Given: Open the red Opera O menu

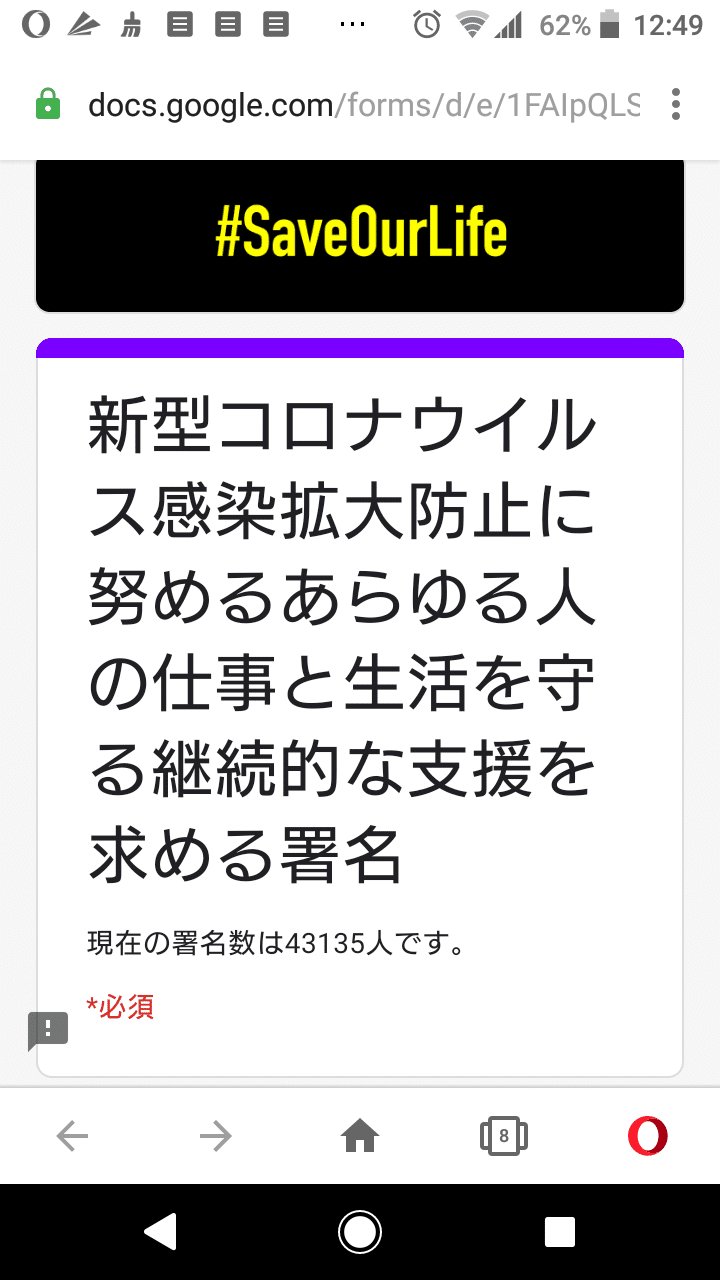Looking at the screenshot, I should pos(648,1135).
